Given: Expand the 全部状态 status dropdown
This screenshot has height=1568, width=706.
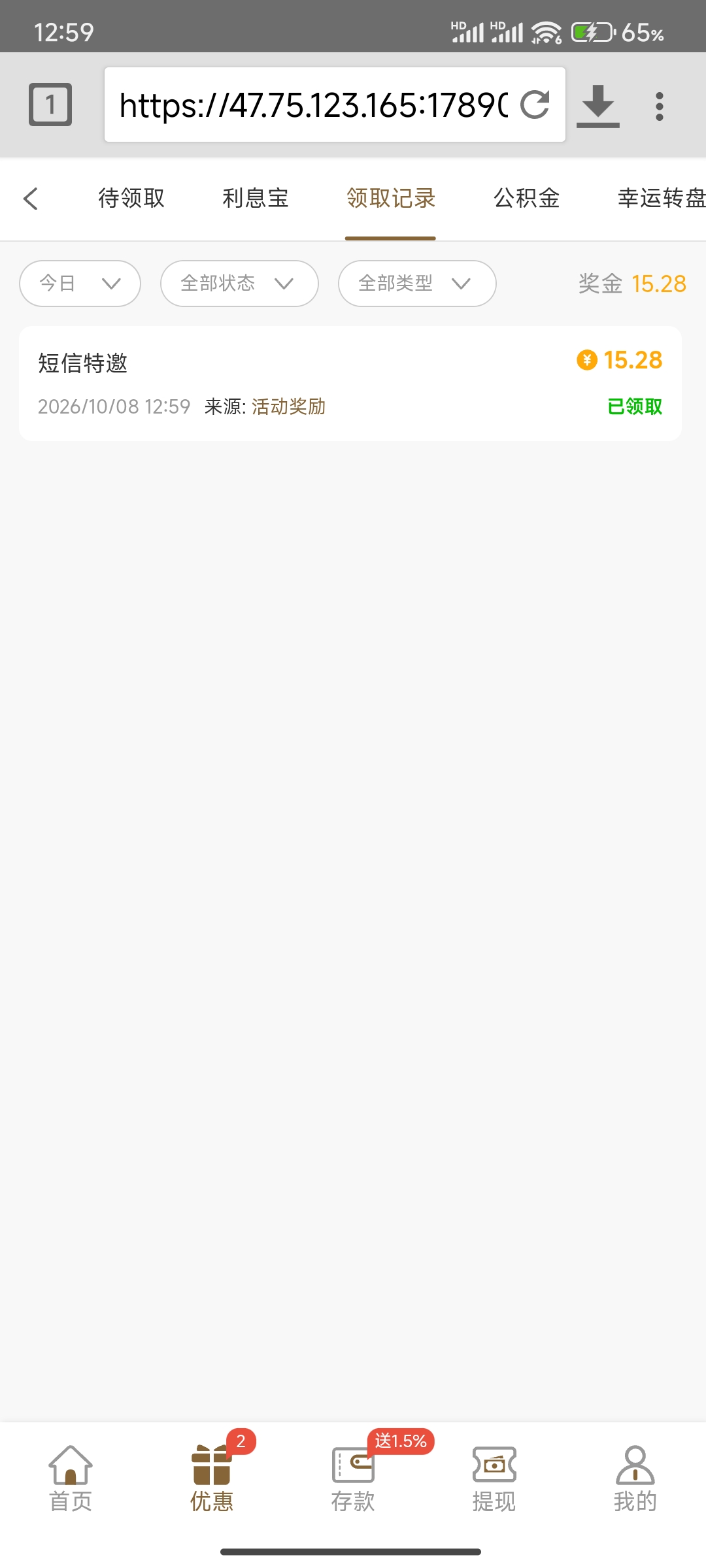Looking at the screenshot, I should point(239,284).
